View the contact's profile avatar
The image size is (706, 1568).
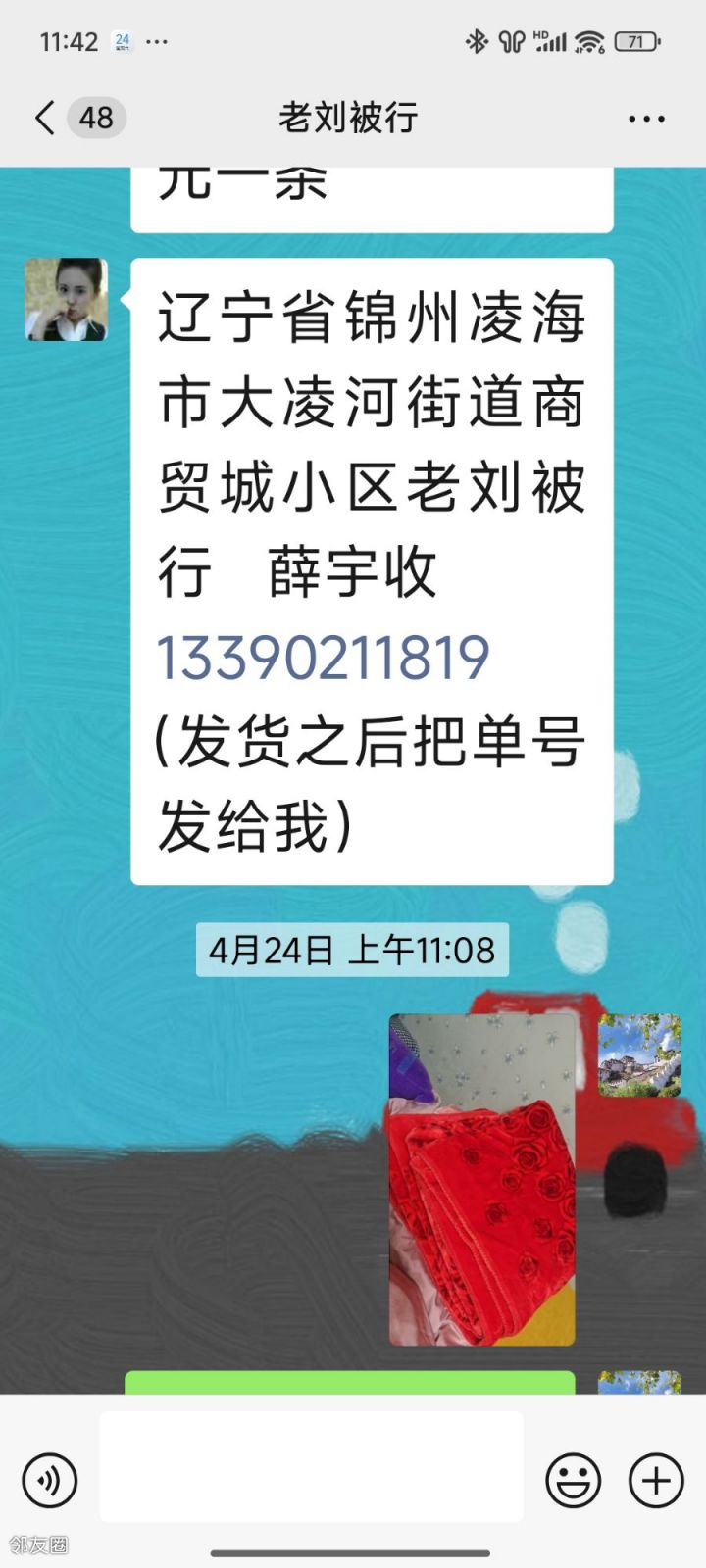click(x=66, y=300)
